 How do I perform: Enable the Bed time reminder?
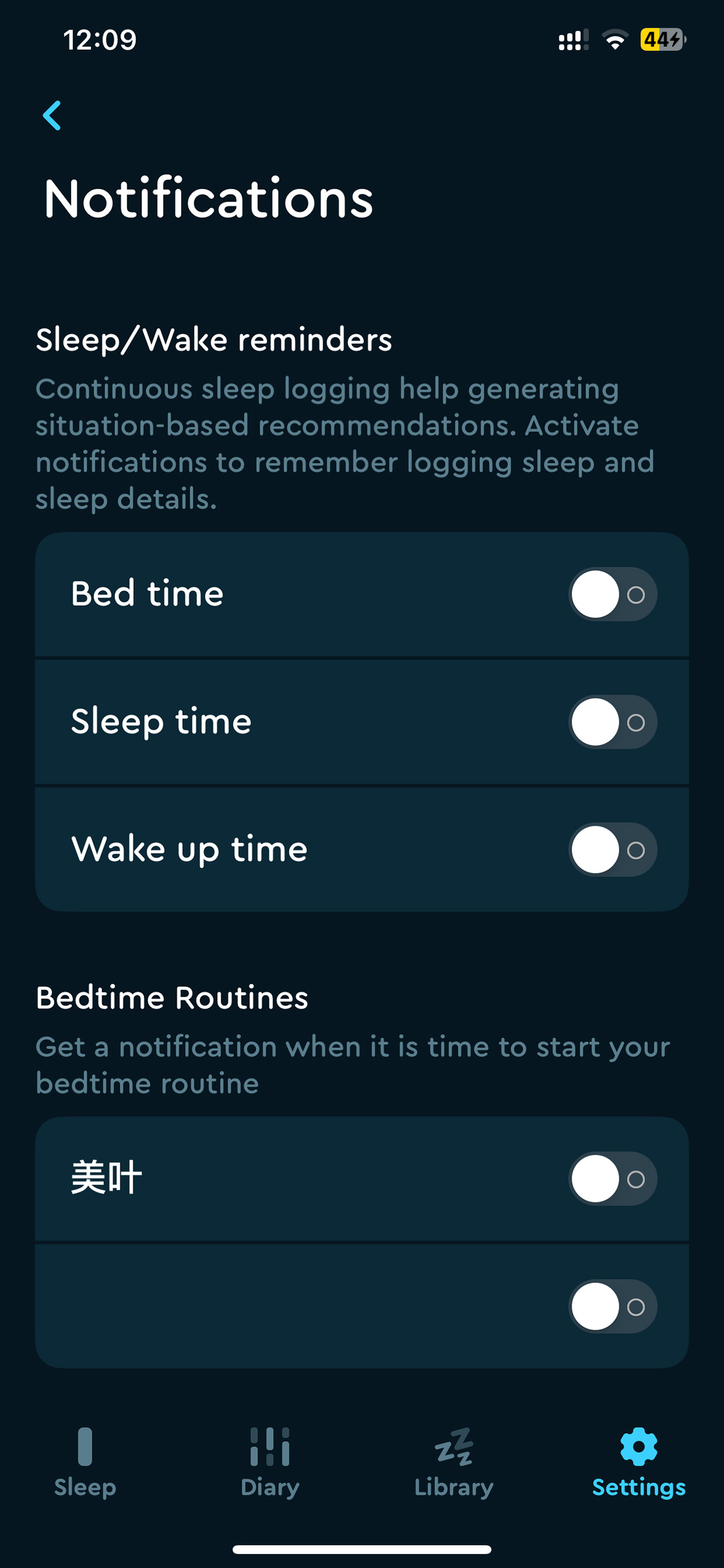pyautogui.click(x=612, y=594)
